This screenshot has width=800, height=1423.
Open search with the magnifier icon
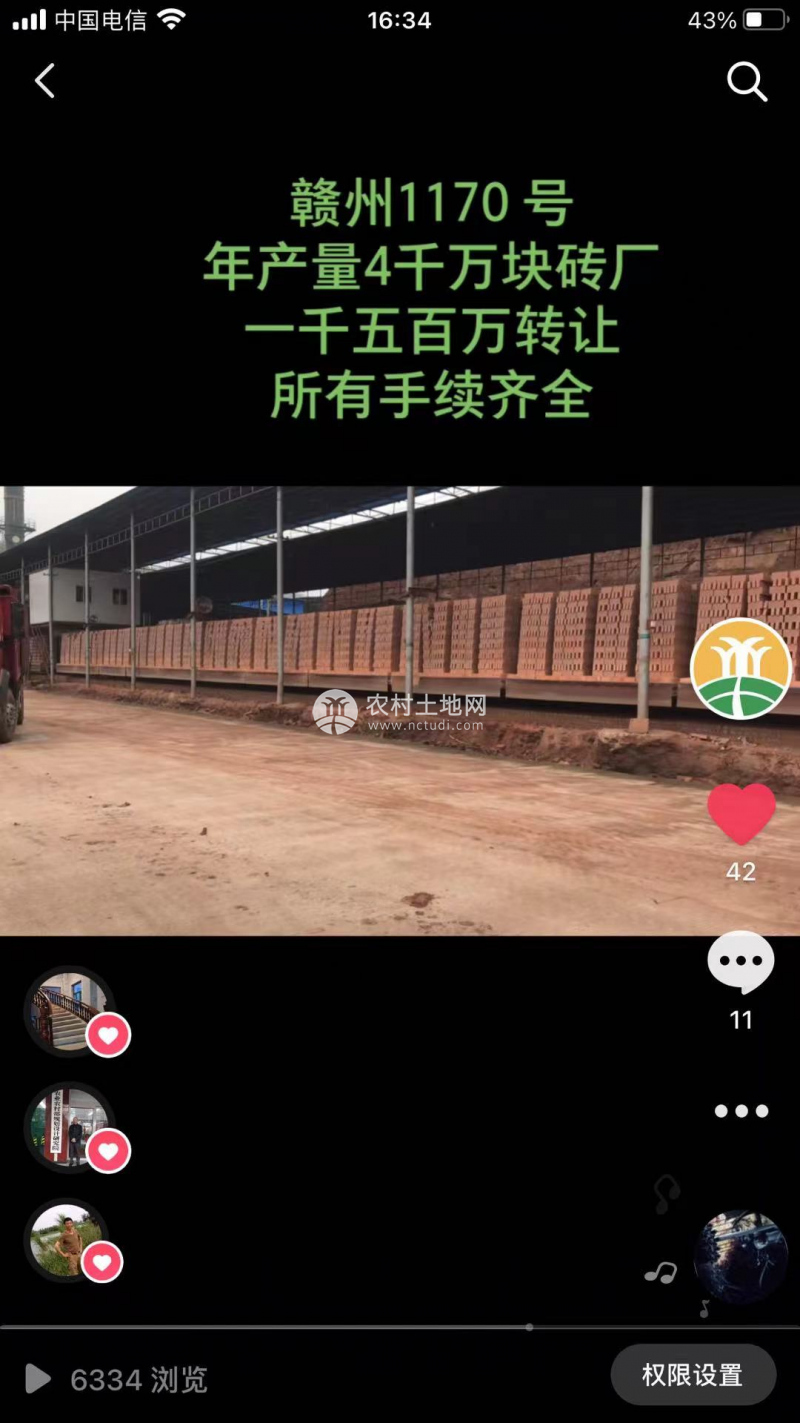[746, 81]
